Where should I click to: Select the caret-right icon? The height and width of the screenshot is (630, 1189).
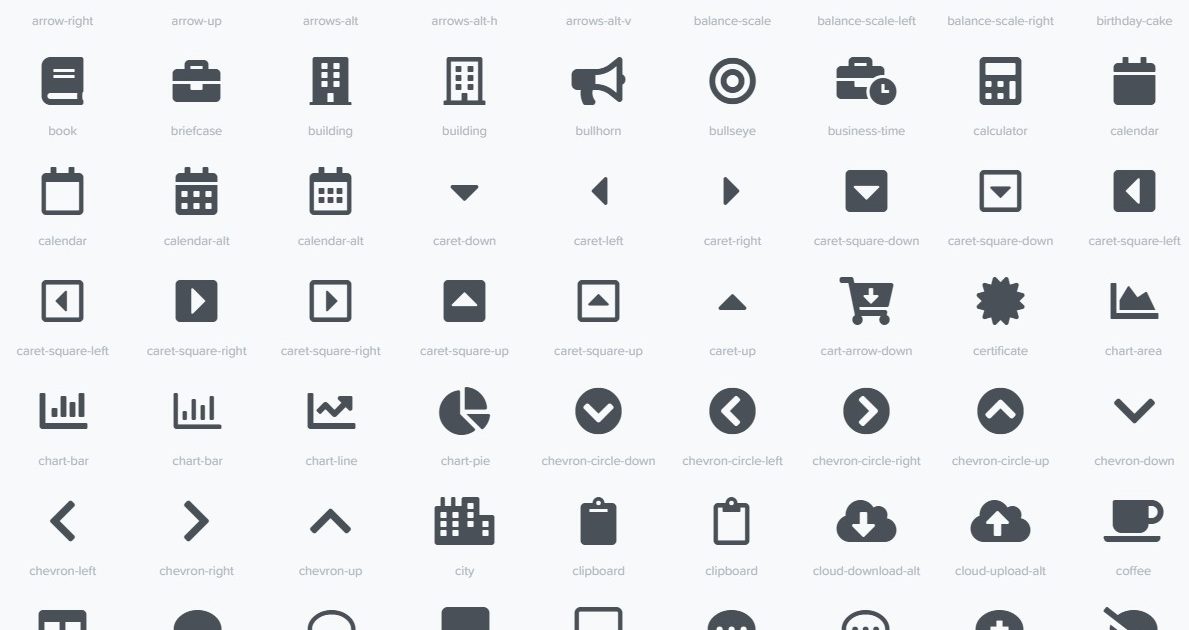pos(732,191)
